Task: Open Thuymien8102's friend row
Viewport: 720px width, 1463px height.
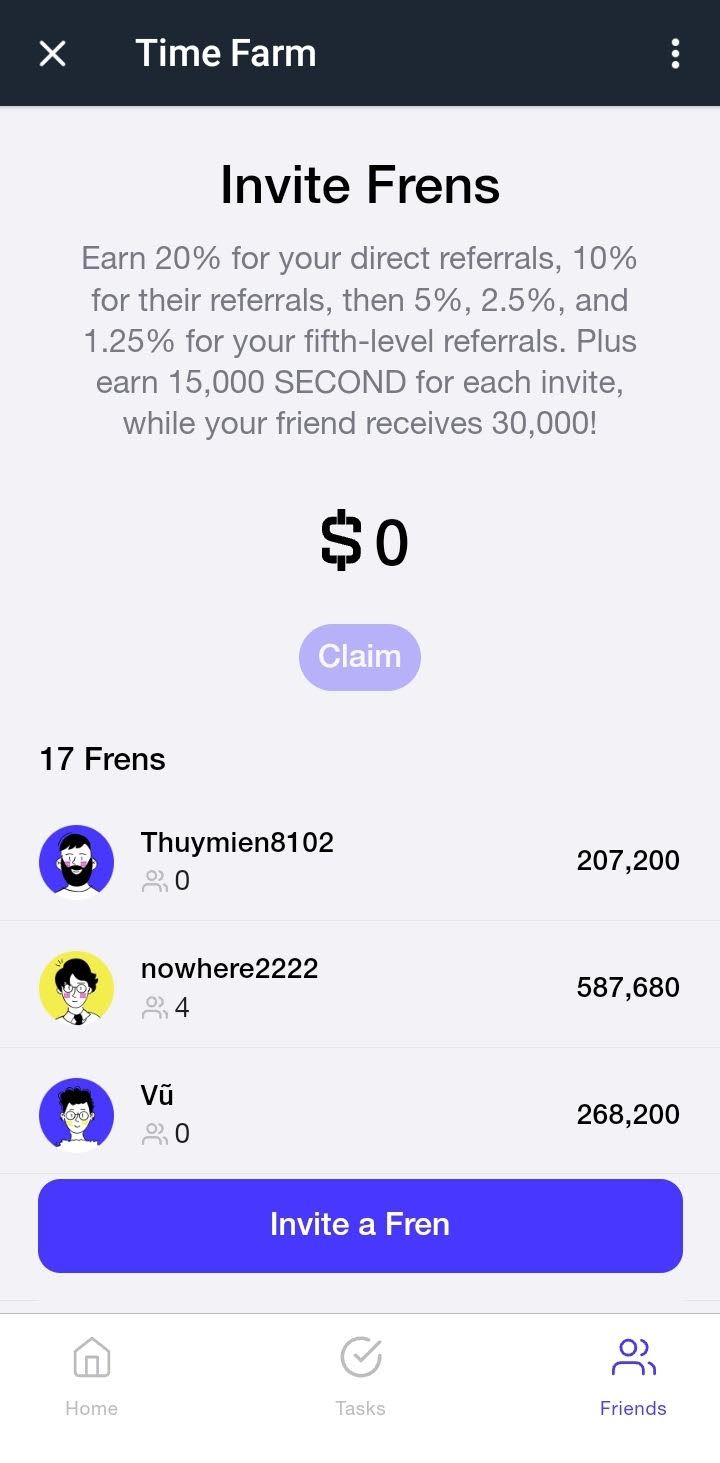Action: point(360,861)
